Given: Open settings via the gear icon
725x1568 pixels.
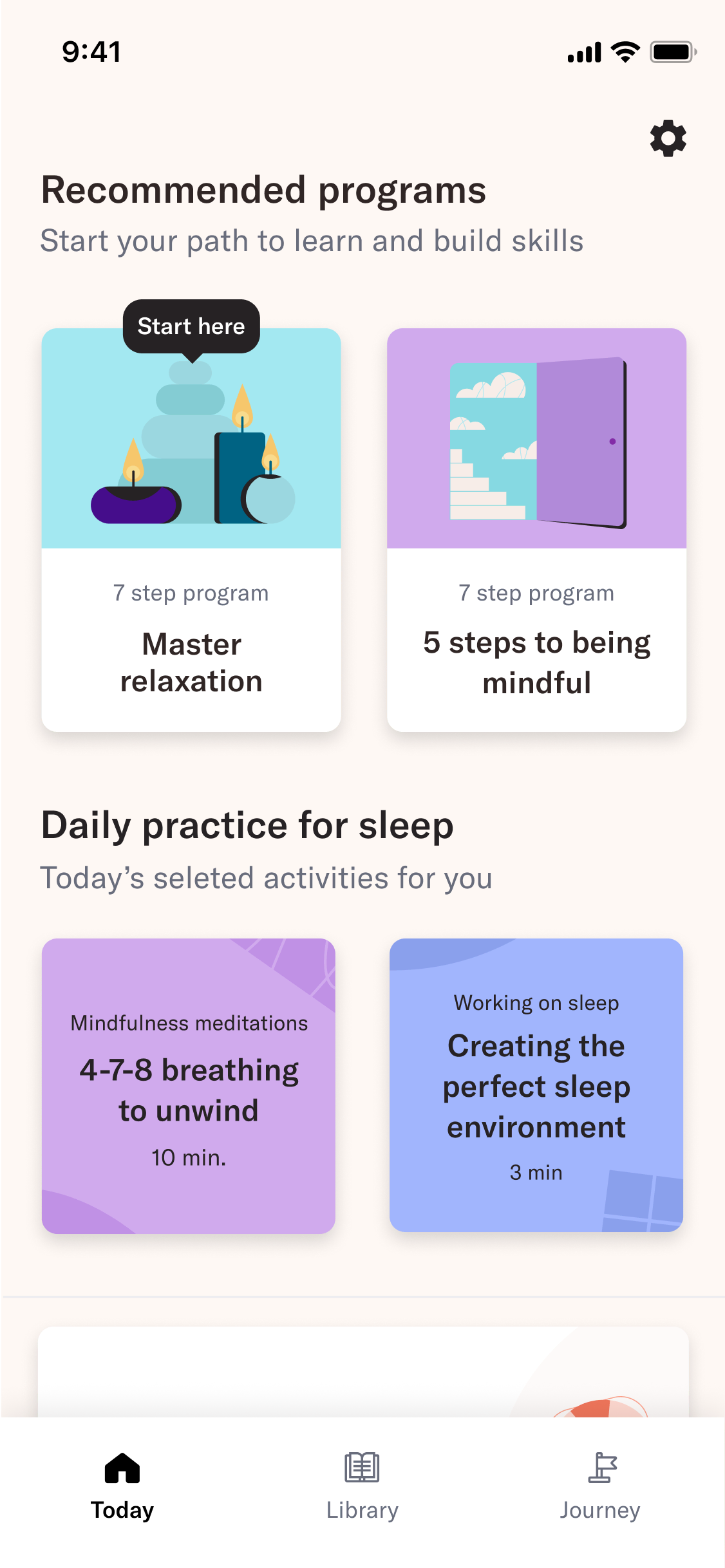Looking at the screenshot, I should tap(668, 138).
